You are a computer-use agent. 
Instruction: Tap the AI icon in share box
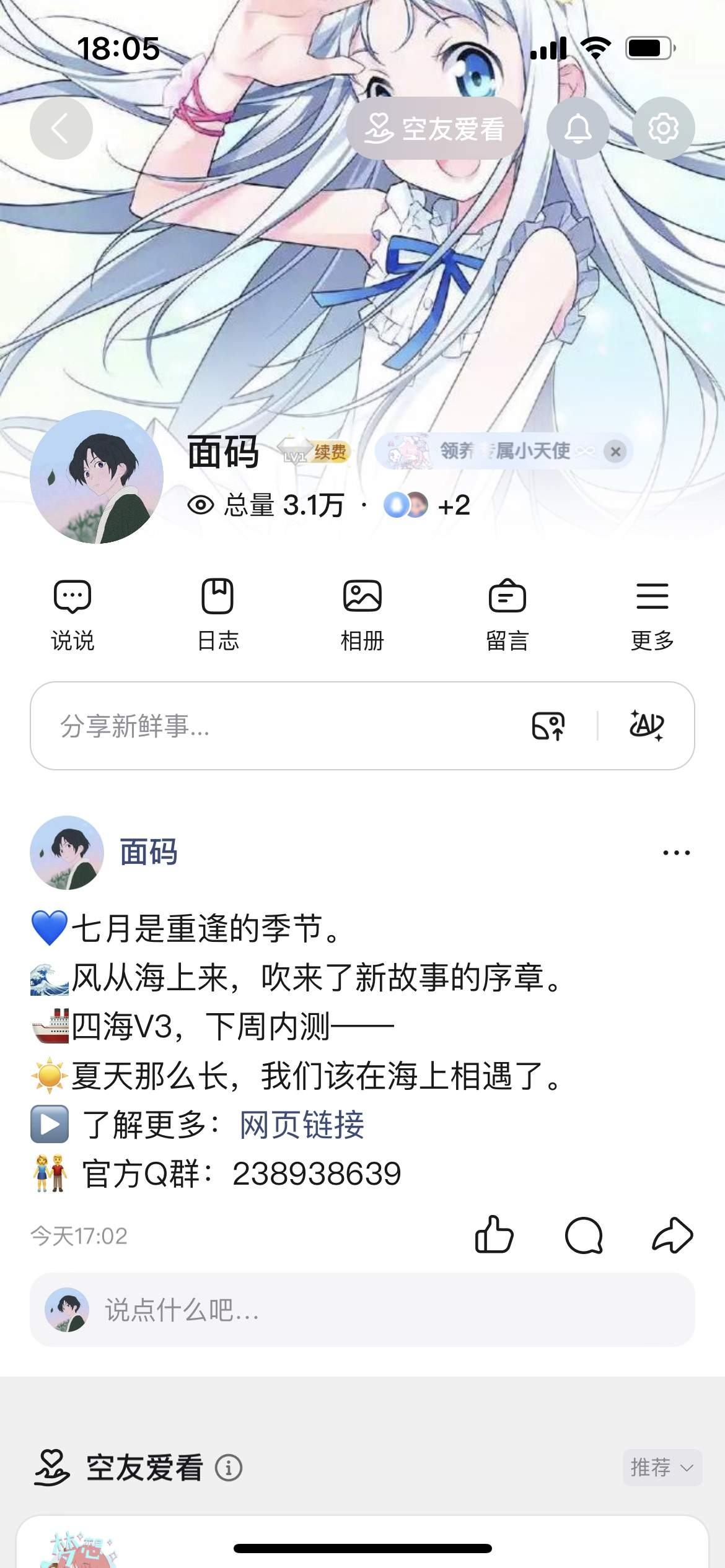[x=646, y=725]
